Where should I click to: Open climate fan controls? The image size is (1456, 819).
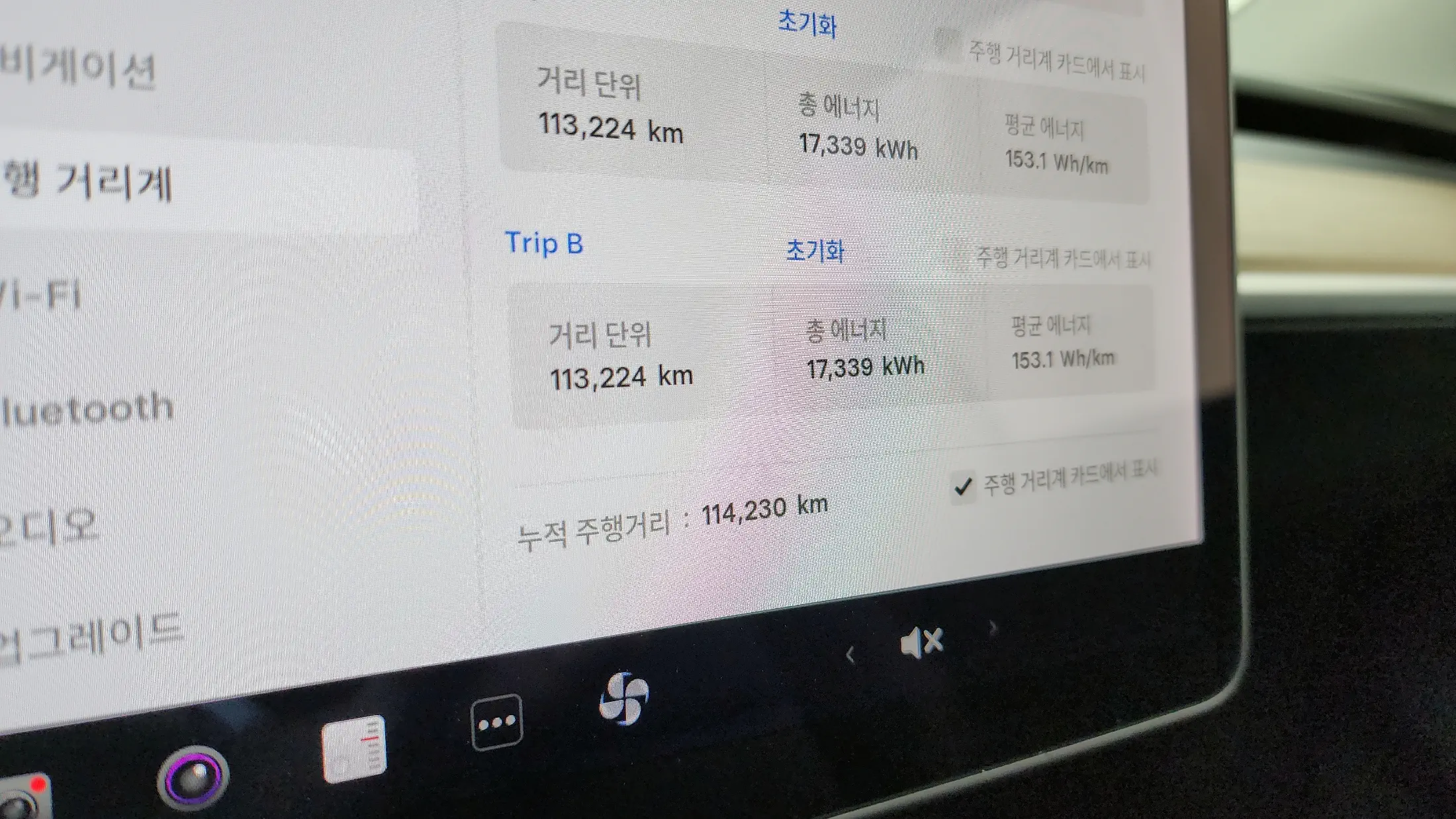623,699
